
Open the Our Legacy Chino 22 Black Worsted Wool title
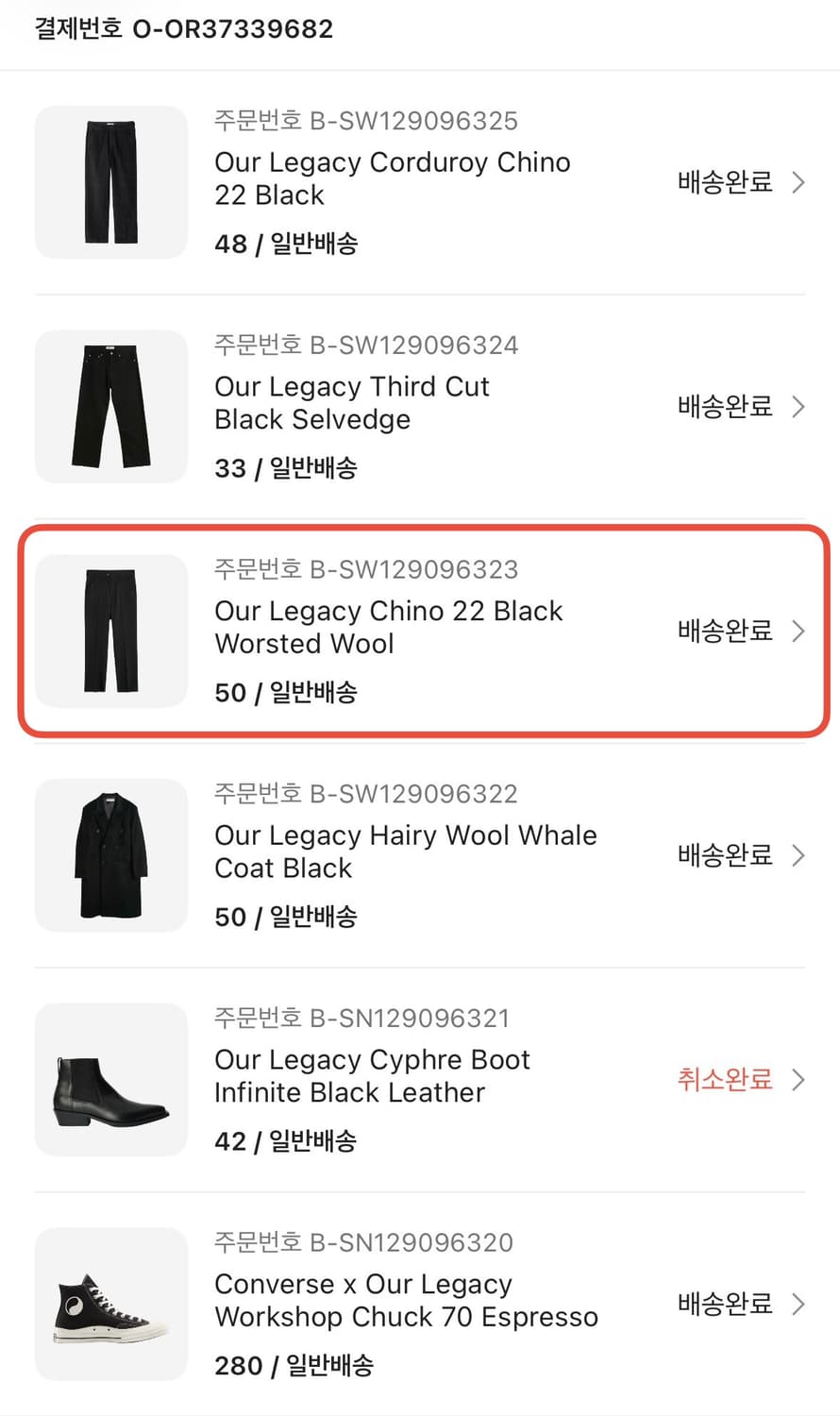[389, 627]
